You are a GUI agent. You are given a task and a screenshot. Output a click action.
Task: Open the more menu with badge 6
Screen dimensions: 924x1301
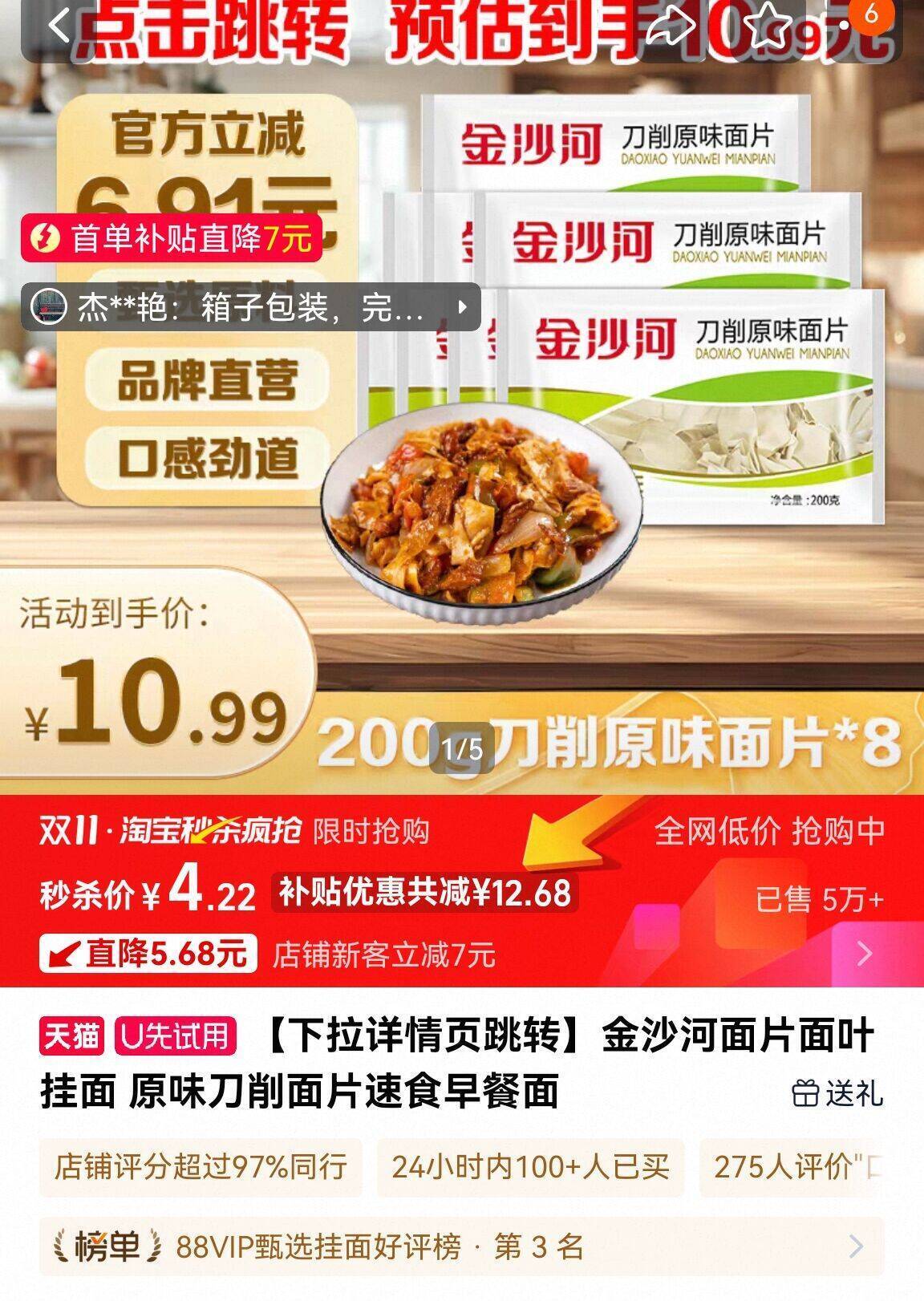click(x=849, y=28)
